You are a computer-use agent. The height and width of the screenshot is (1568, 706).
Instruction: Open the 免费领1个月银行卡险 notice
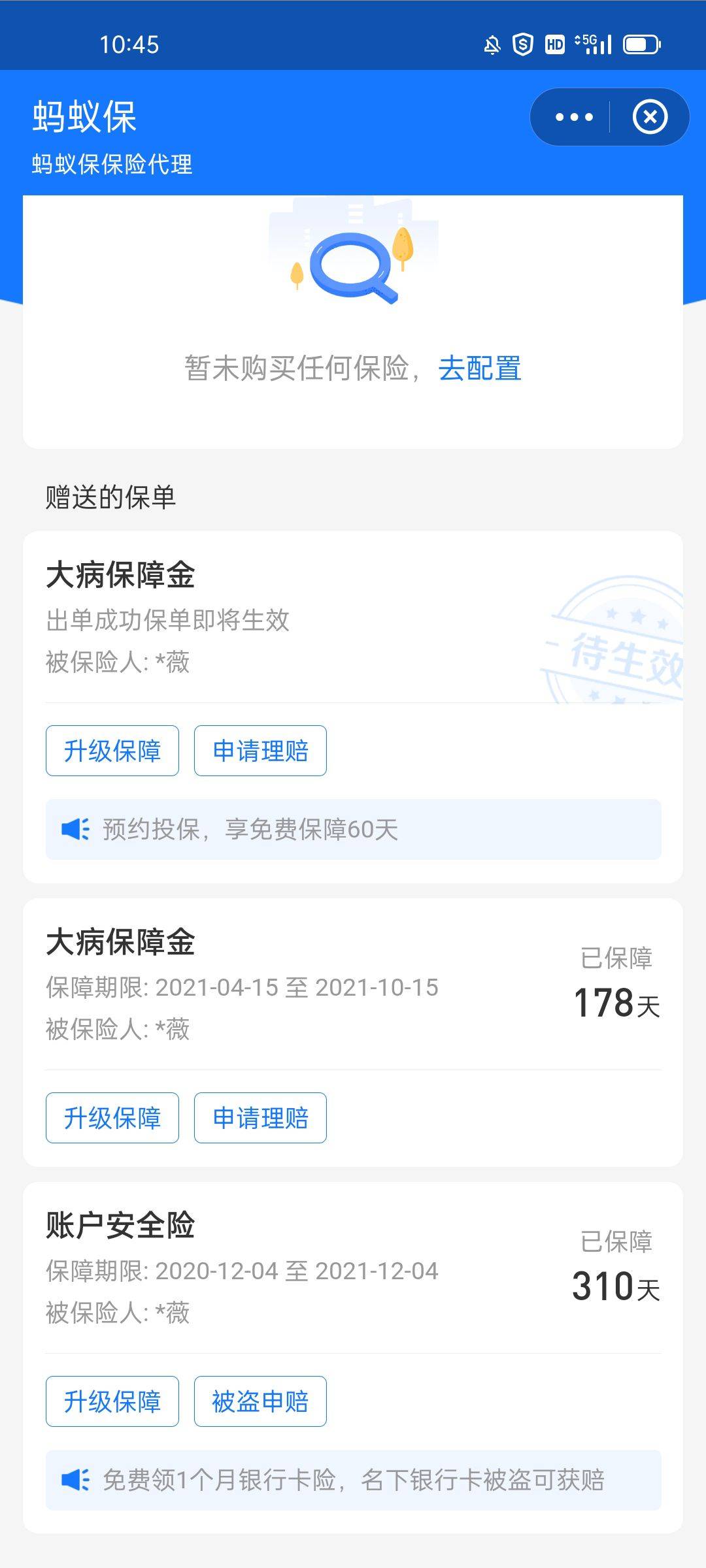coord(353,1480)
